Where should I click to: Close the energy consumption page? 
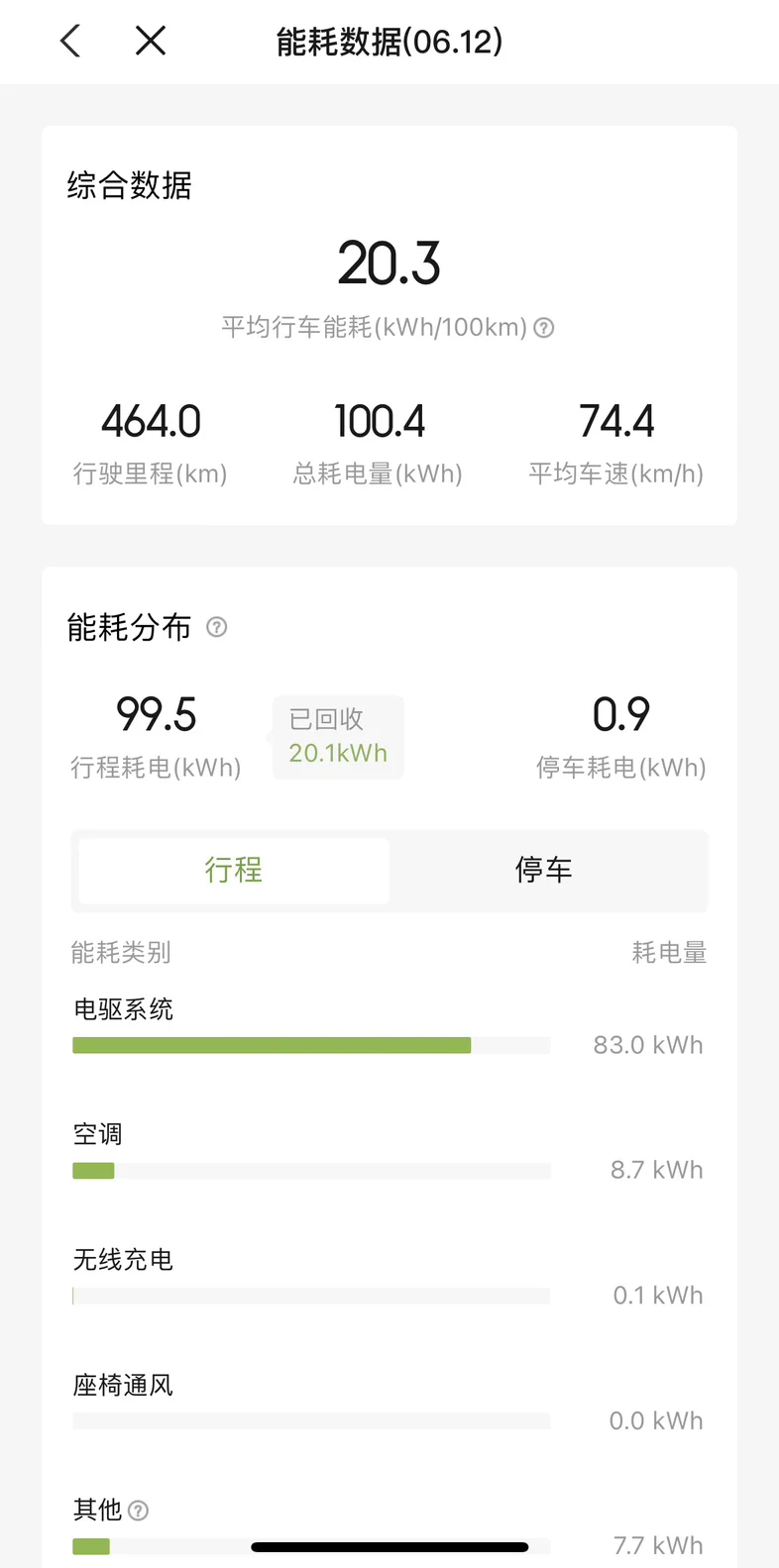tap(151, 41)
